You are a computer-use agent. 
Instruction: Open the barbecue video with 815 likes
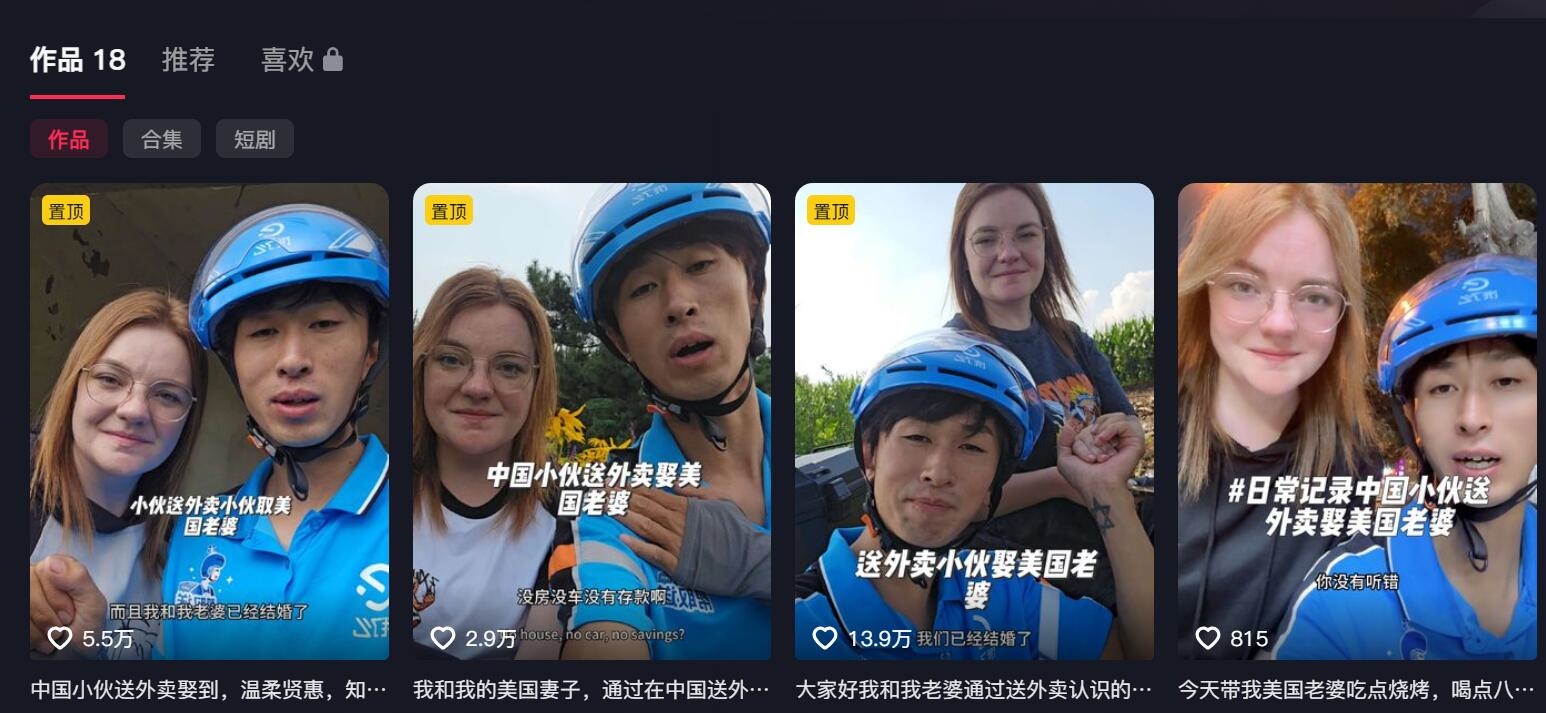tap(1356, 420)
